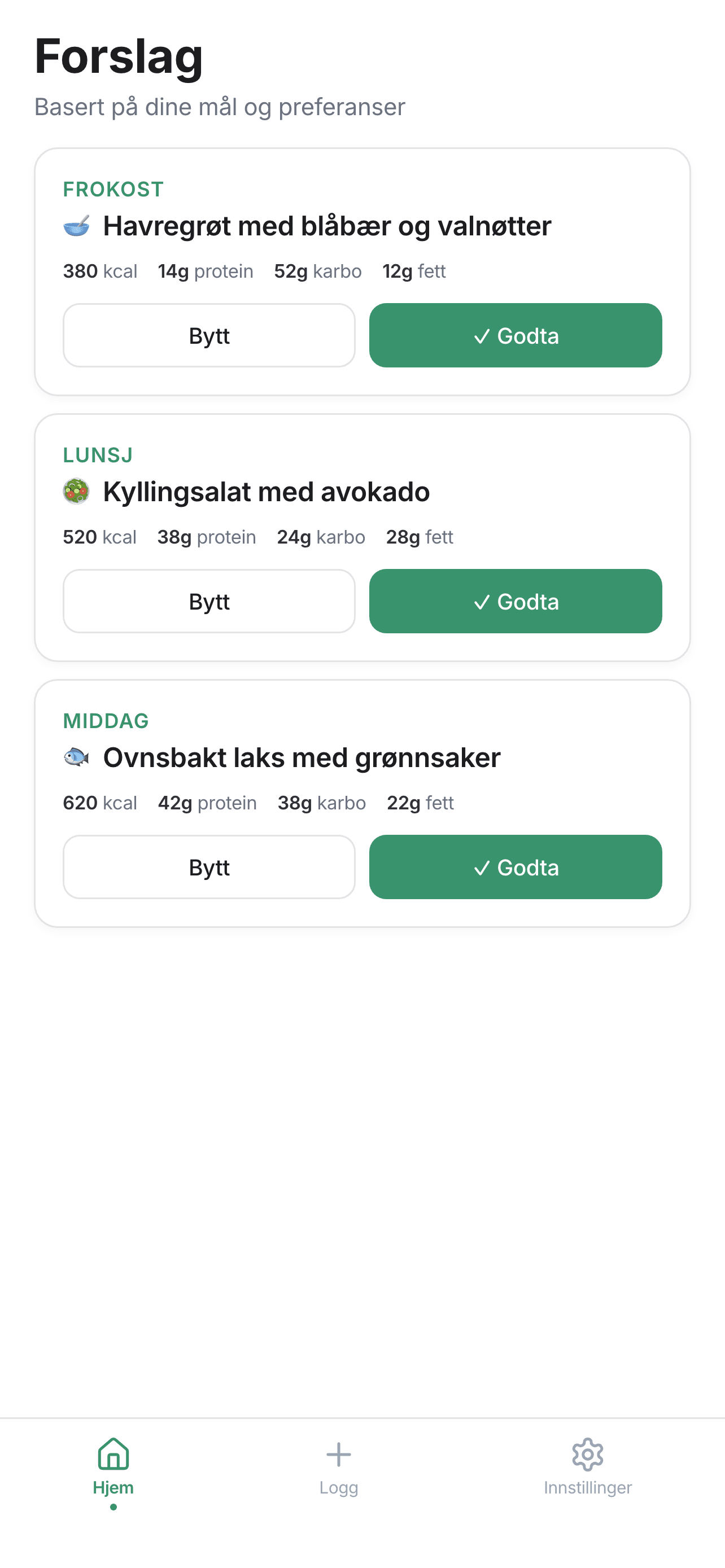
Task: Open the Logg plus icon
Action: 338,1454
